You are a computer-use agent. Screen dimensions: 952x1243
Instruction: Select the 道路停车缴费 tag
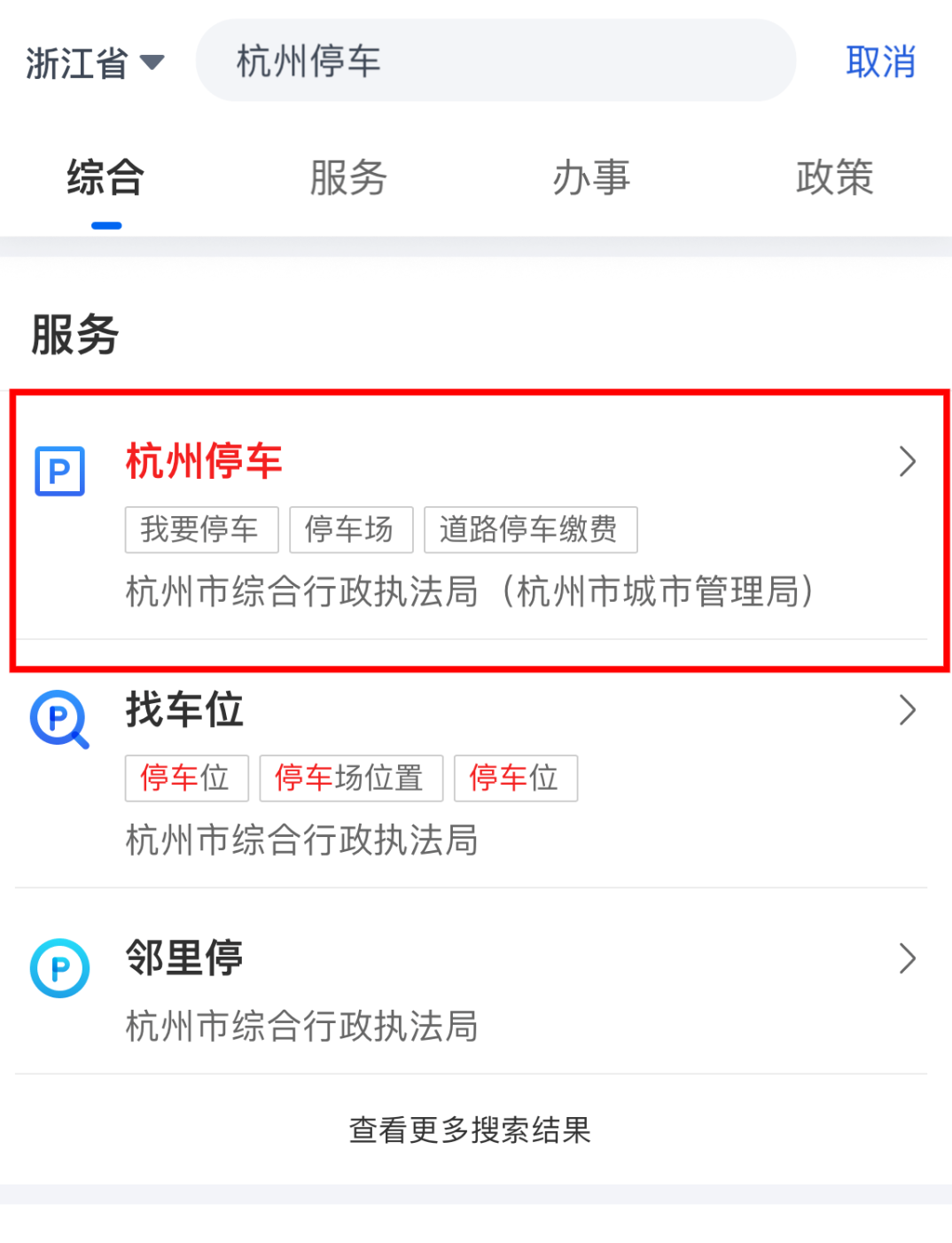[x=530, y=530]
